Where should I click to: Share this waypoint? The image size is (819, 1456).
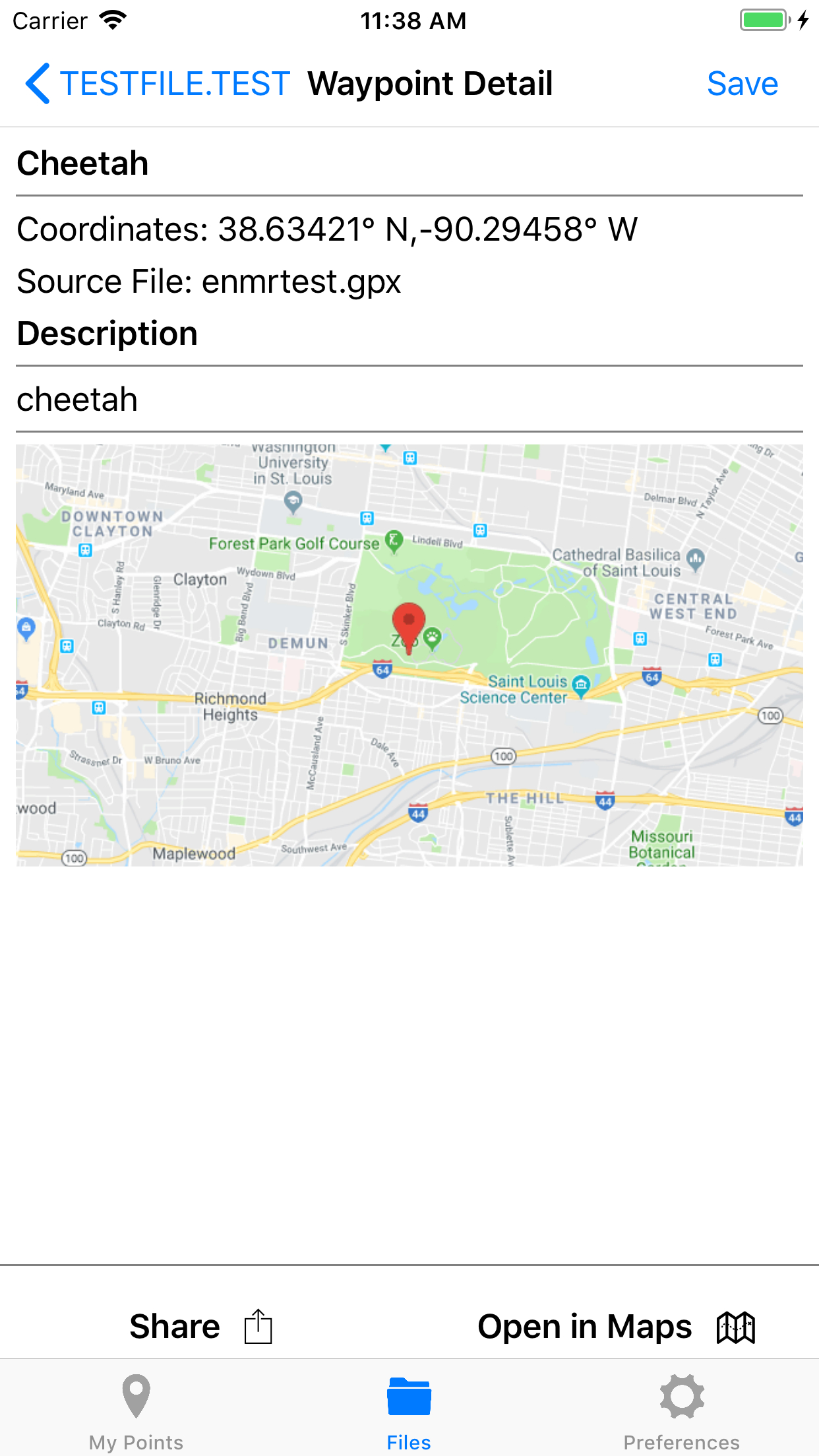coord(201,1326)
